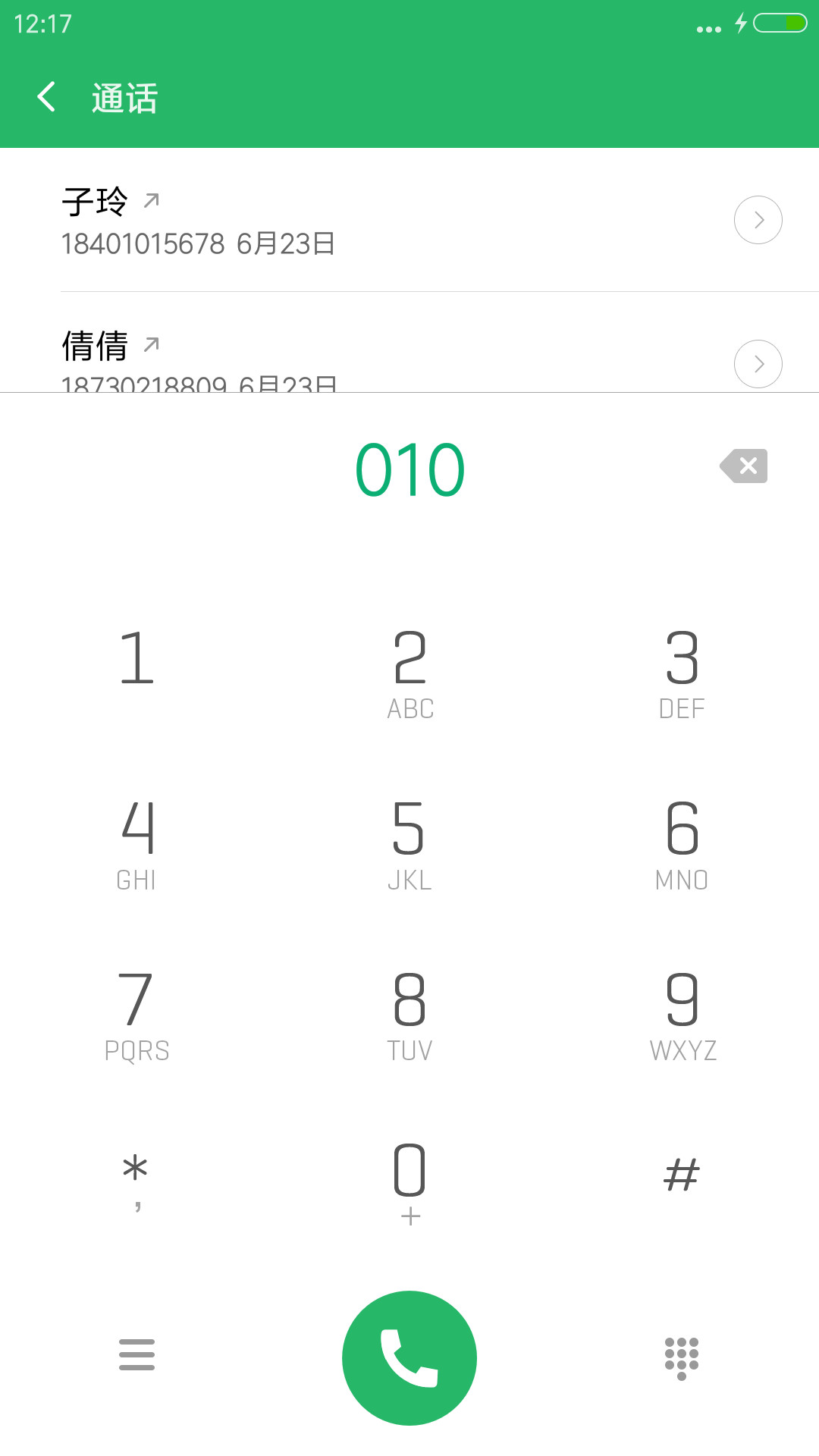The height and width of the screenshot is (1456, 819).
Task: Tap the hash key
Action: 682,1175
